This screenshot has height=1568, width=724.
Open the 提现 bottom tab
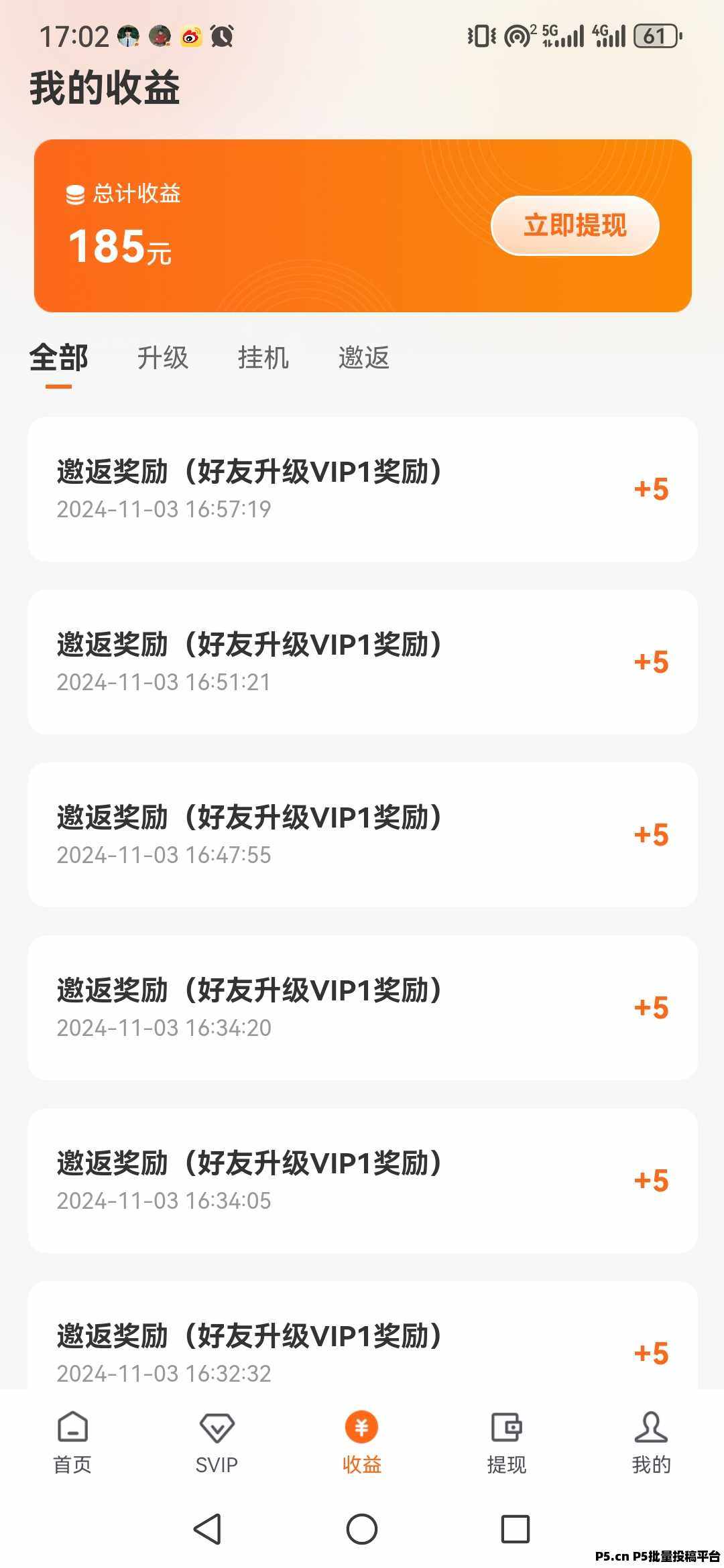(507, 1443)
